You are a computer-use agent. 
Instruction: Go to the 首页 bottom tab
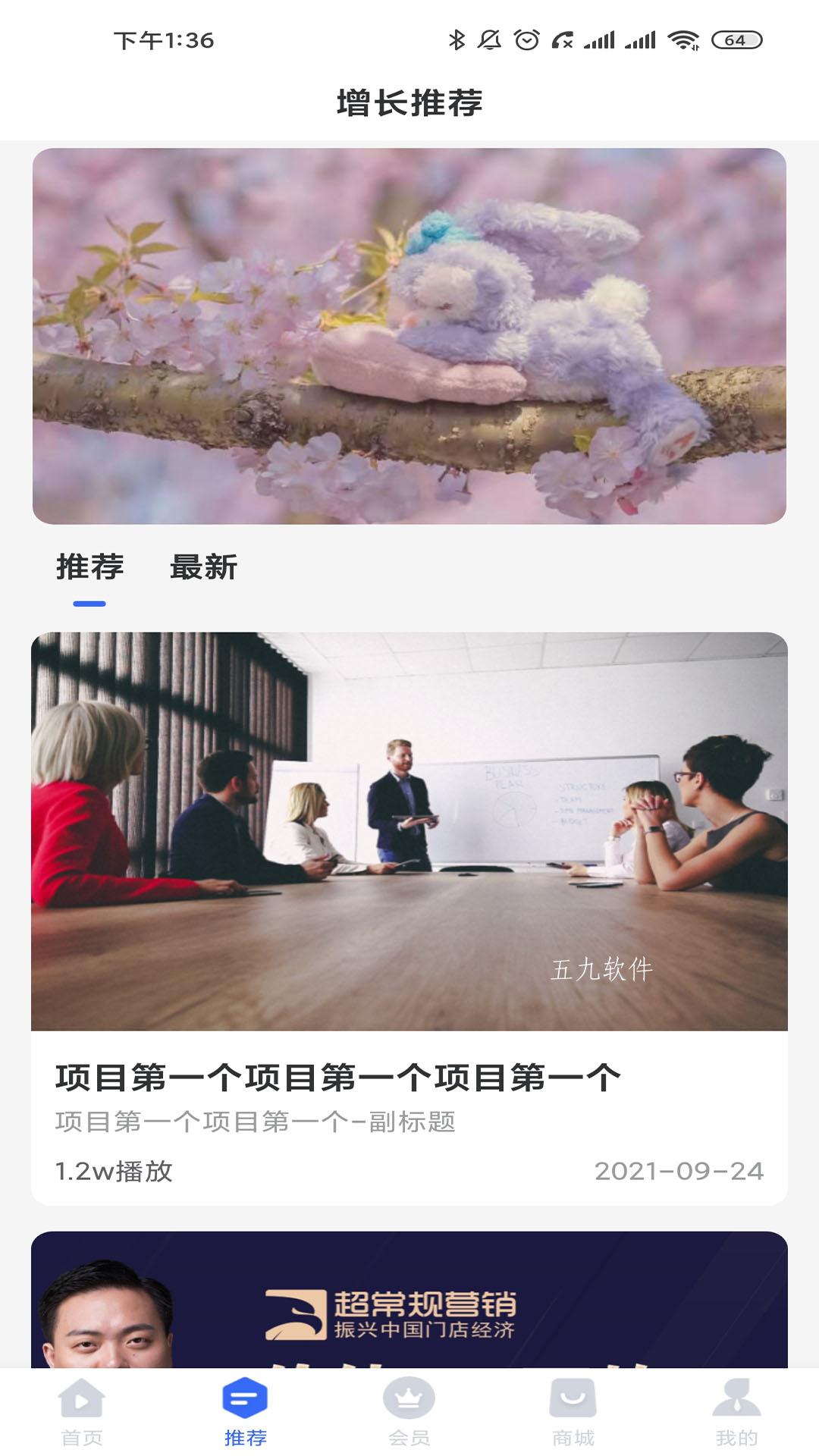click(82, 1412)
